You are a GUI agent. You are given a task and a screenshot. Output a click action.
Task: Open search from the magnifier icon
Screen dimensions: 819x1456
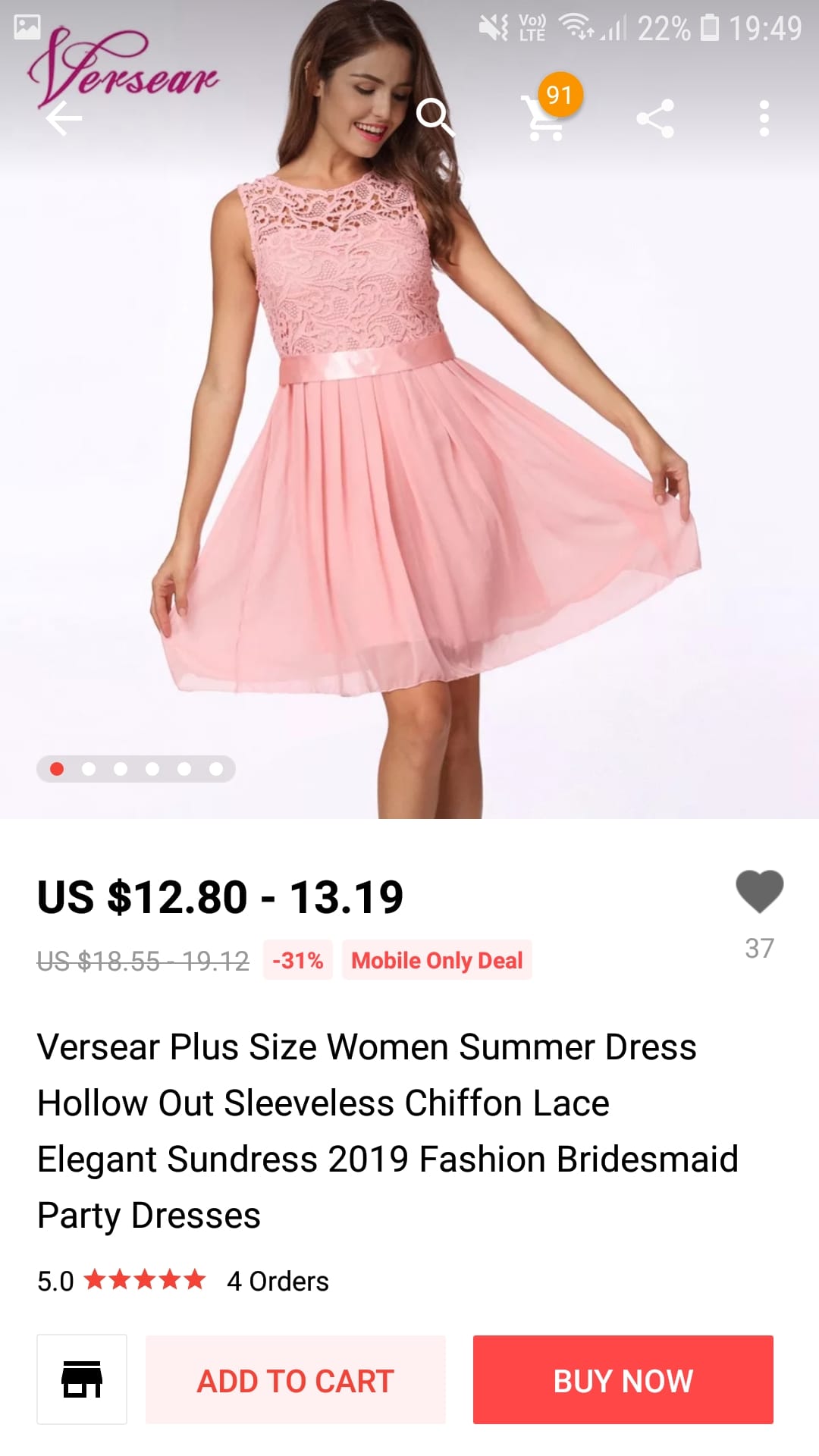point(435,118)
